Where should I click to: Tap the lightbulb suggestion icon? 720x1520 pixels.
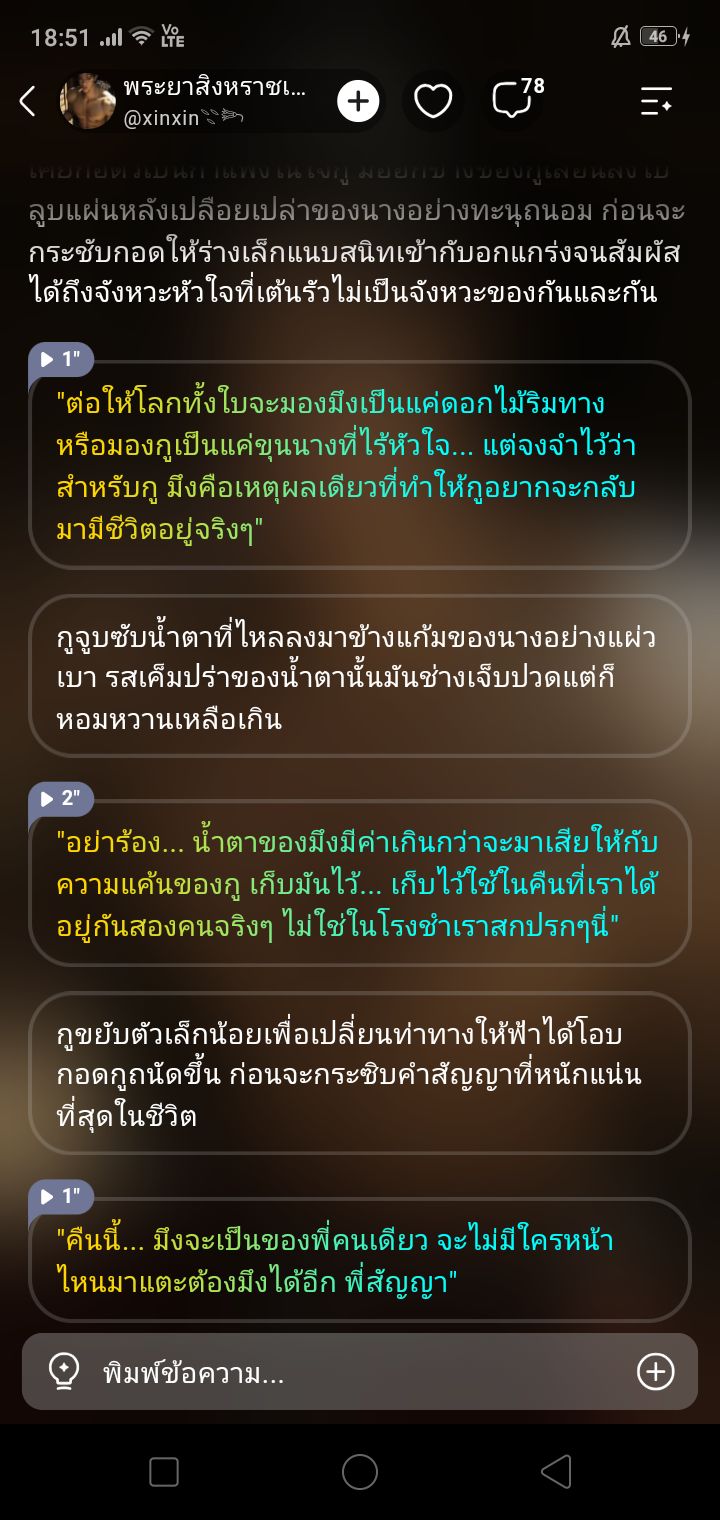65,1372
